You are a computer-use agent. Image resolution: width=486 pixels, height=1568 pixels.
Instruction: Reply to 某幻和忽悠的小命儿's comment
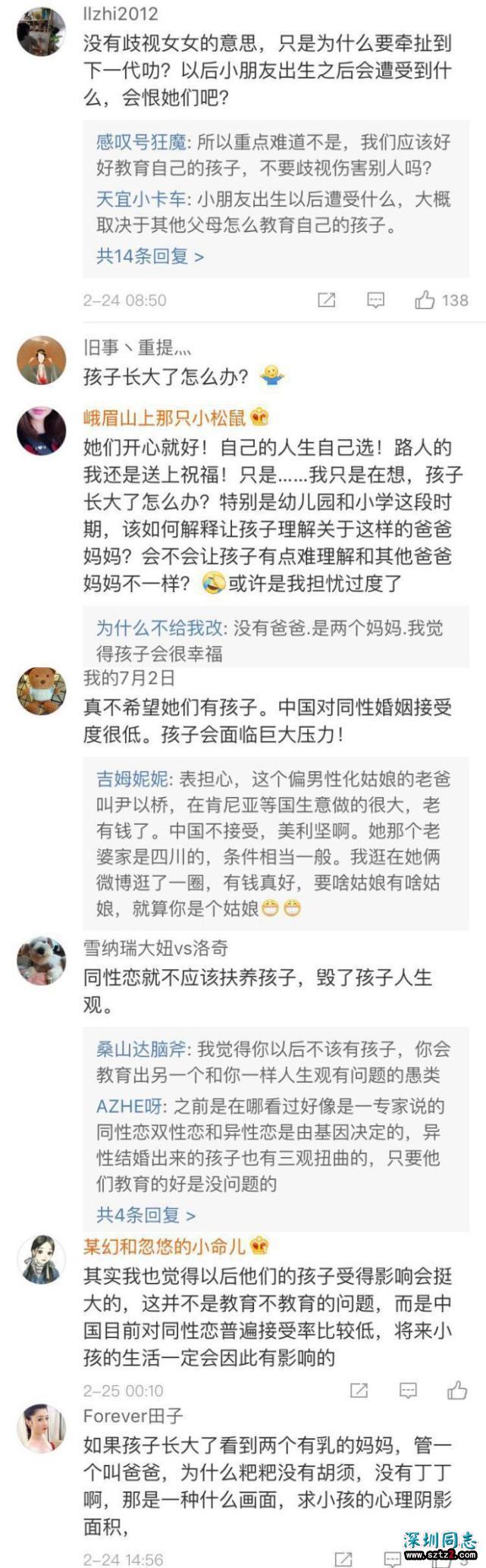(408, 1390)
